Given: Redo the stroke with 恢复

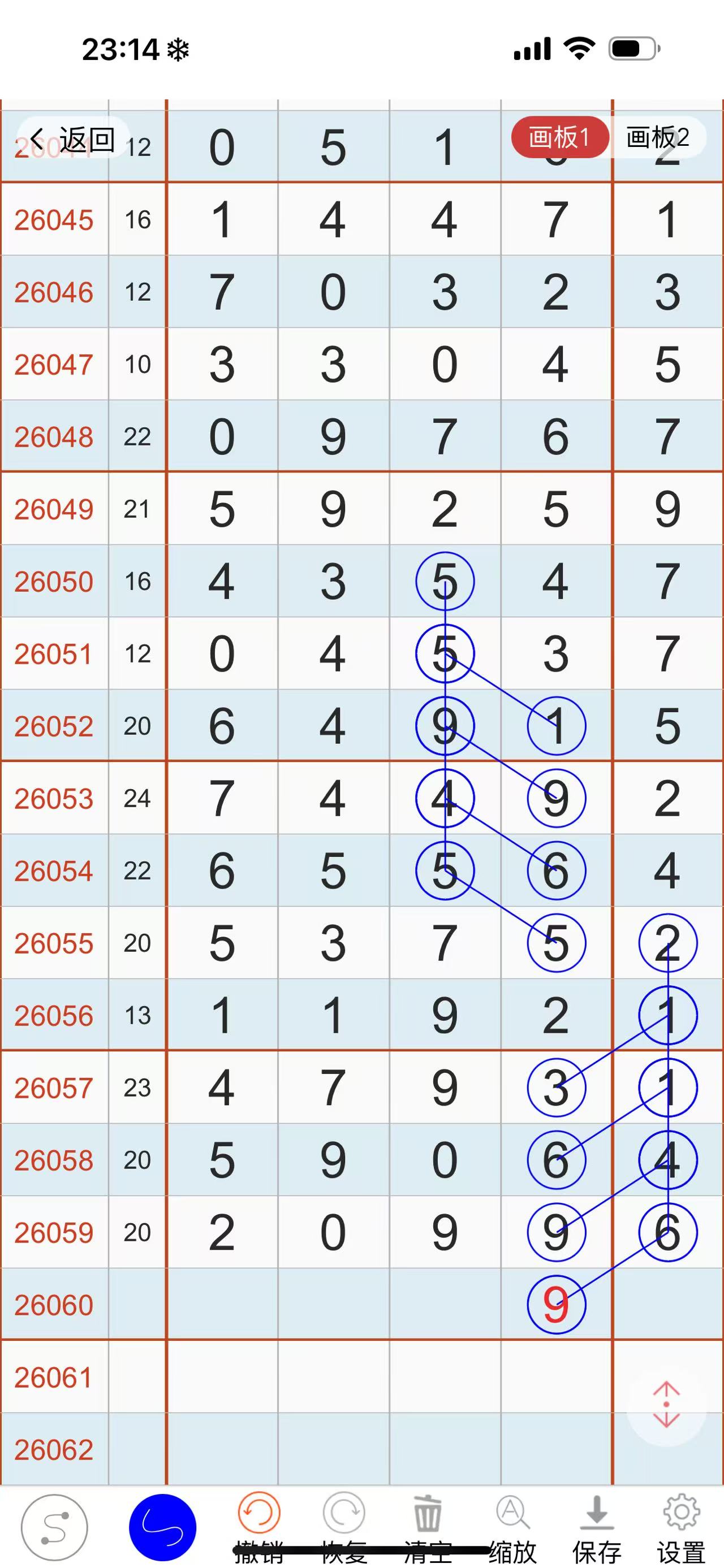Looking at the screenshot, I should [344, 1525].
